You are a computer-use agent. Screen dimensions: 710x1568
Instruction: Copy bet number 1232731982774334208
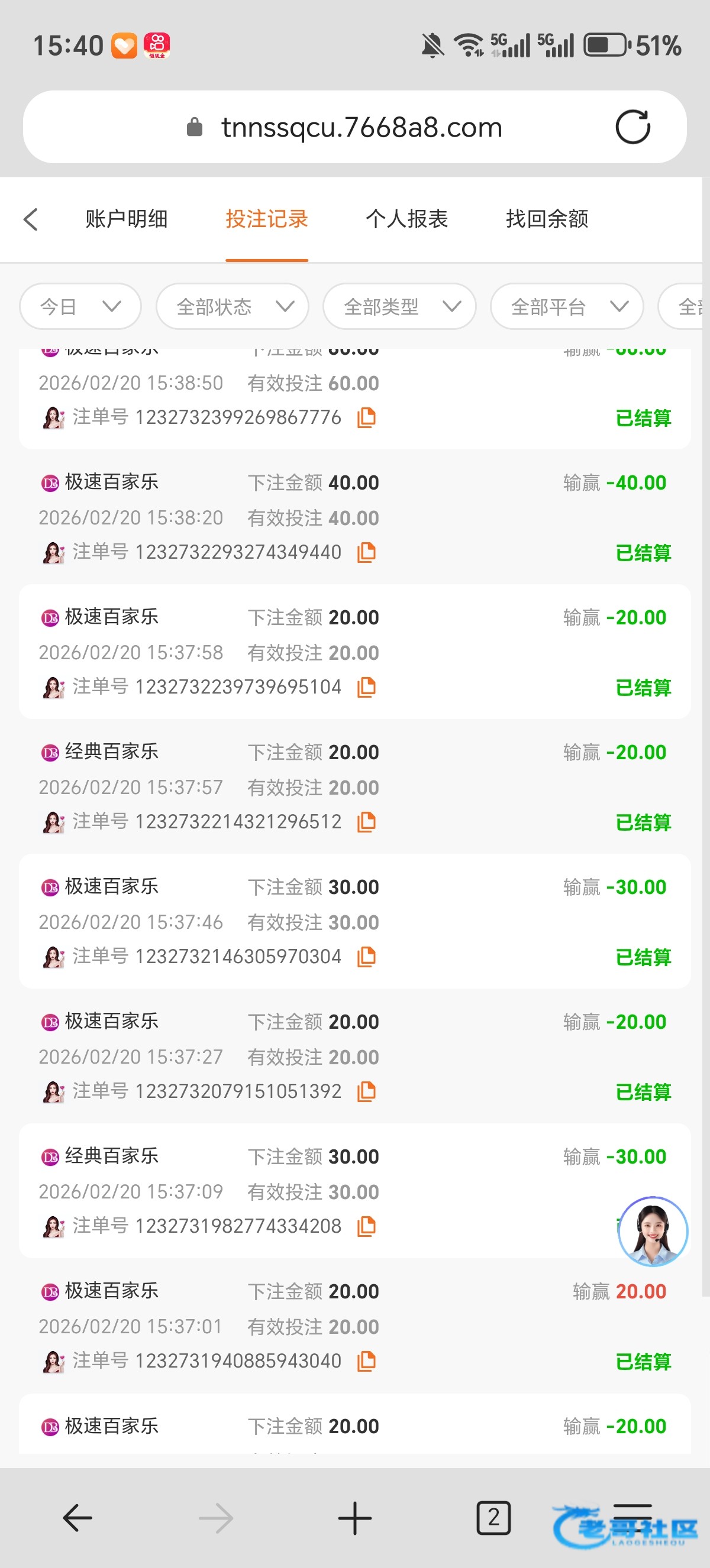pos(366,1226)
